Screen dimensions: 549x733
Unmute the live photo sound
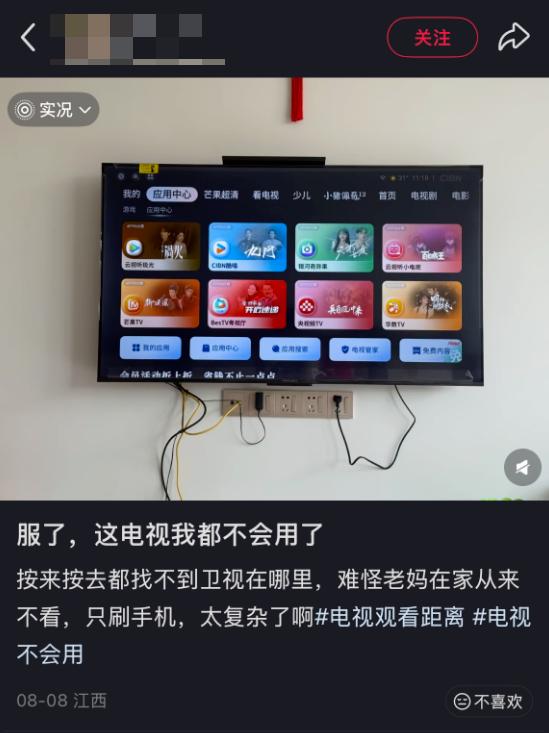tap(522, 467)
